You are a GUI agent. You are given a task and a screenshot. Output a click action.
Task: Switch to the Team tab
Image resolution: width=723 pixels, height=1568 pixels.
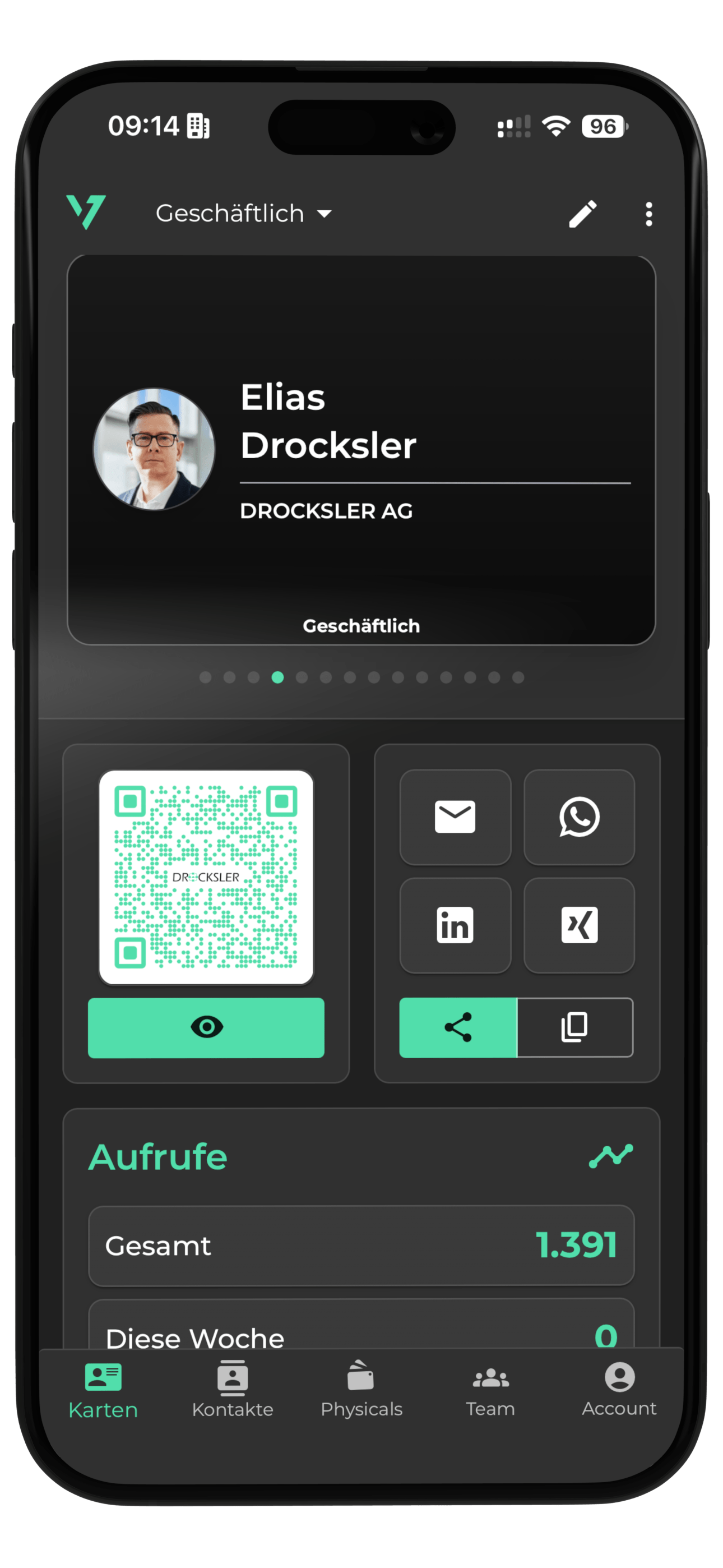pos(490,1390)
